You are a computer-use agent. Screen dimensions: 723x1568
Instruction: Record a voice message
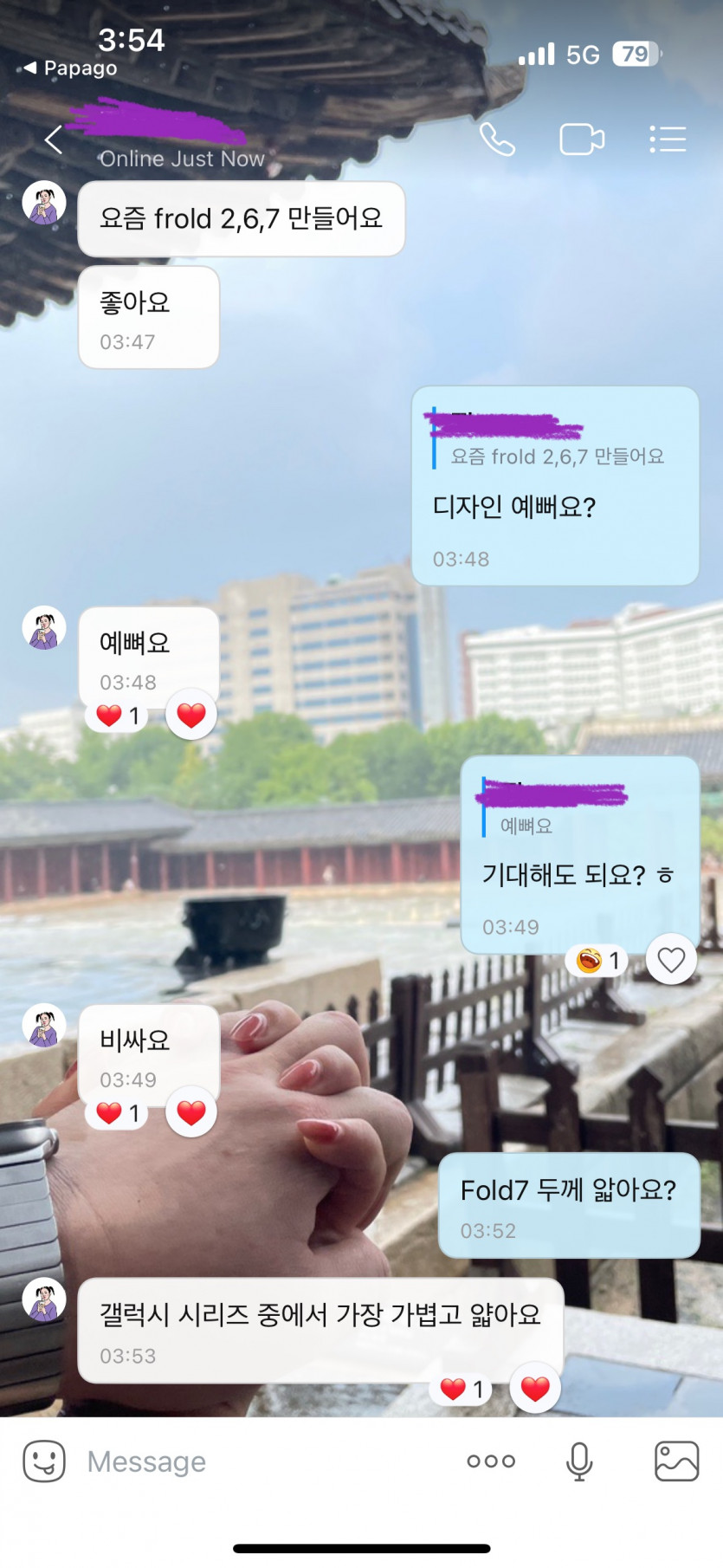579,1461
